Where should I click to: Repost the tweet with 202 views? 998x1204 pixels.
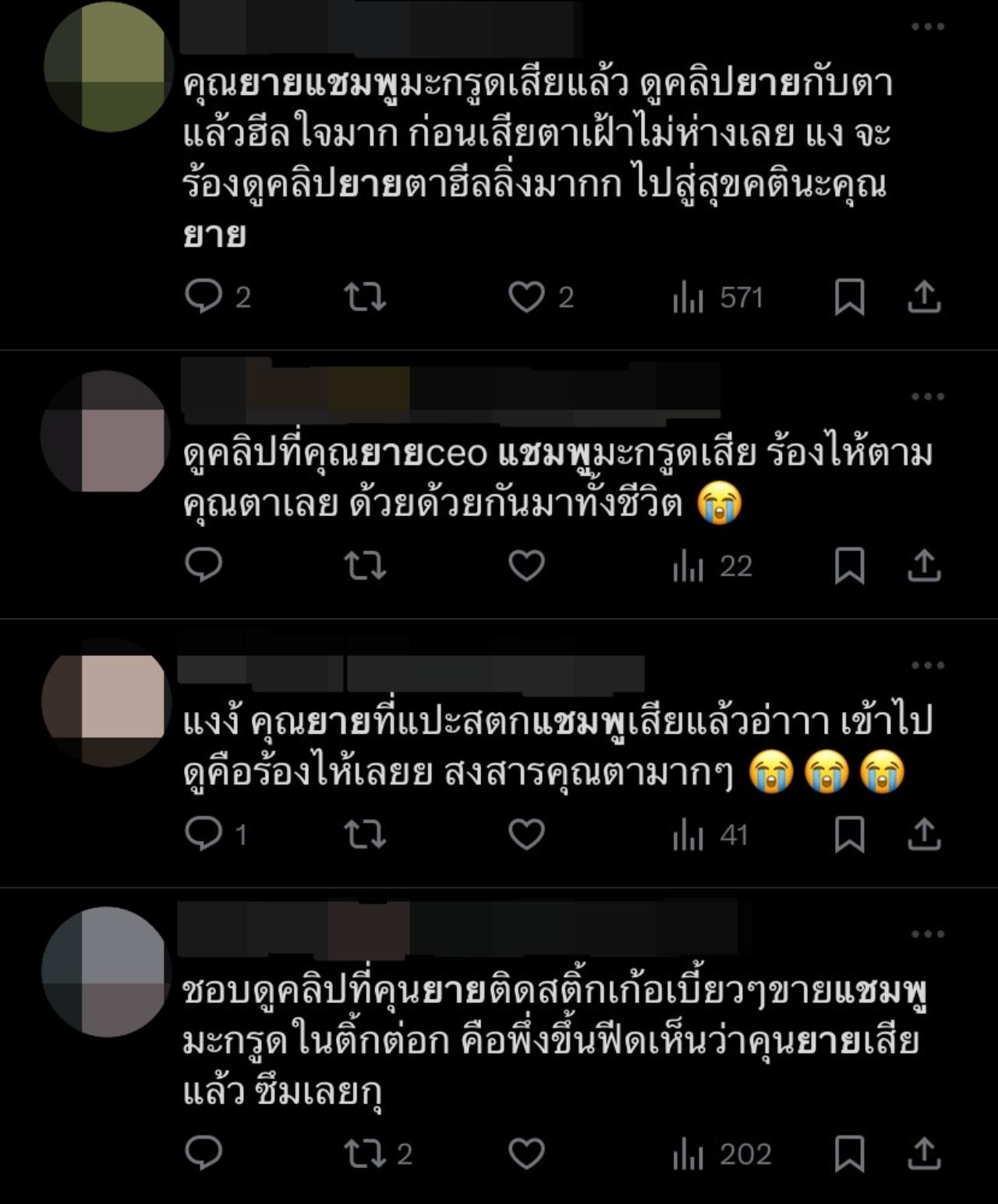(x=365, y=1154)
